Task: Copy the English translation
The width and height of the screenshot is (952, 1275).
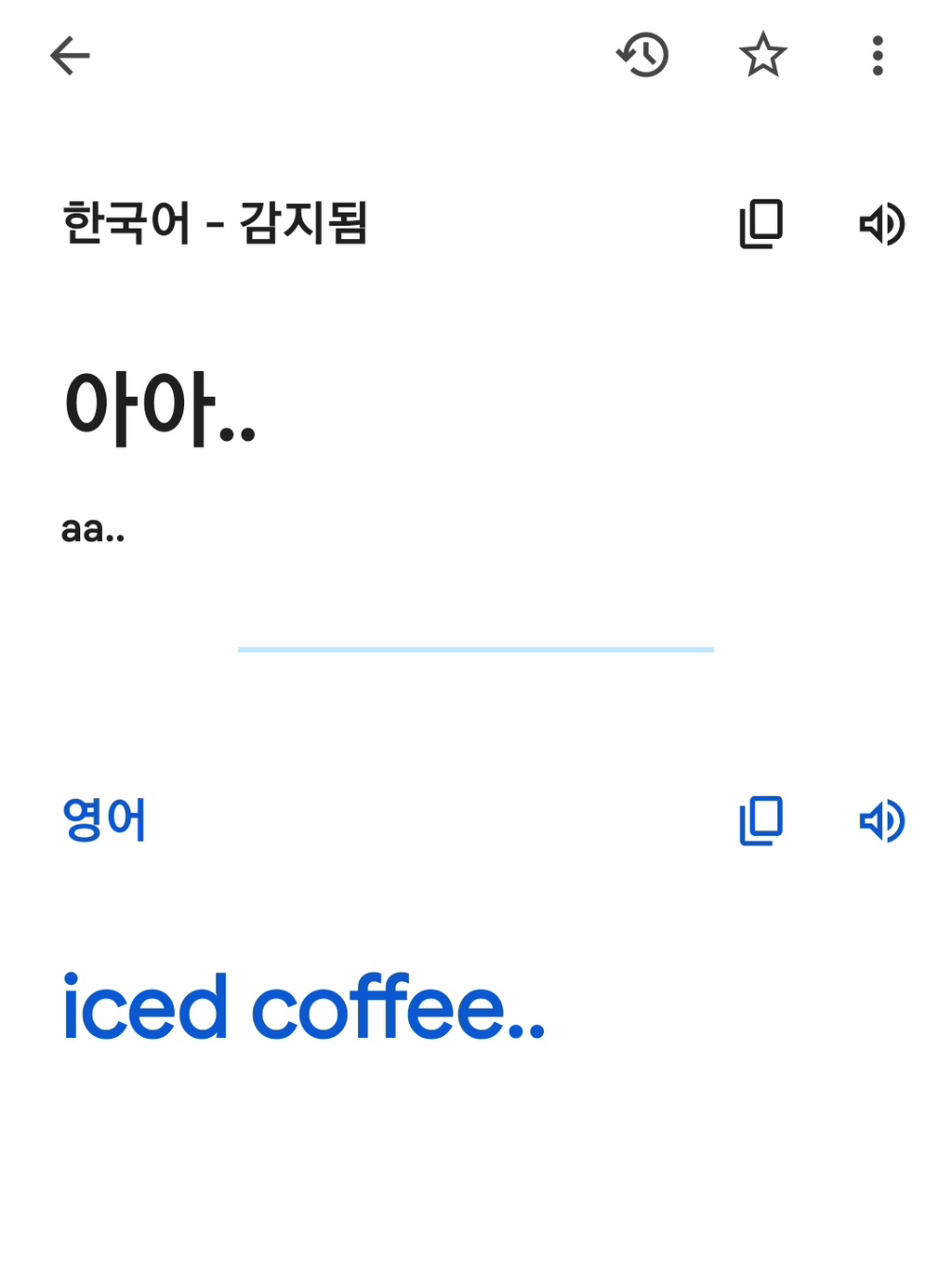Action: pos(760,821)
